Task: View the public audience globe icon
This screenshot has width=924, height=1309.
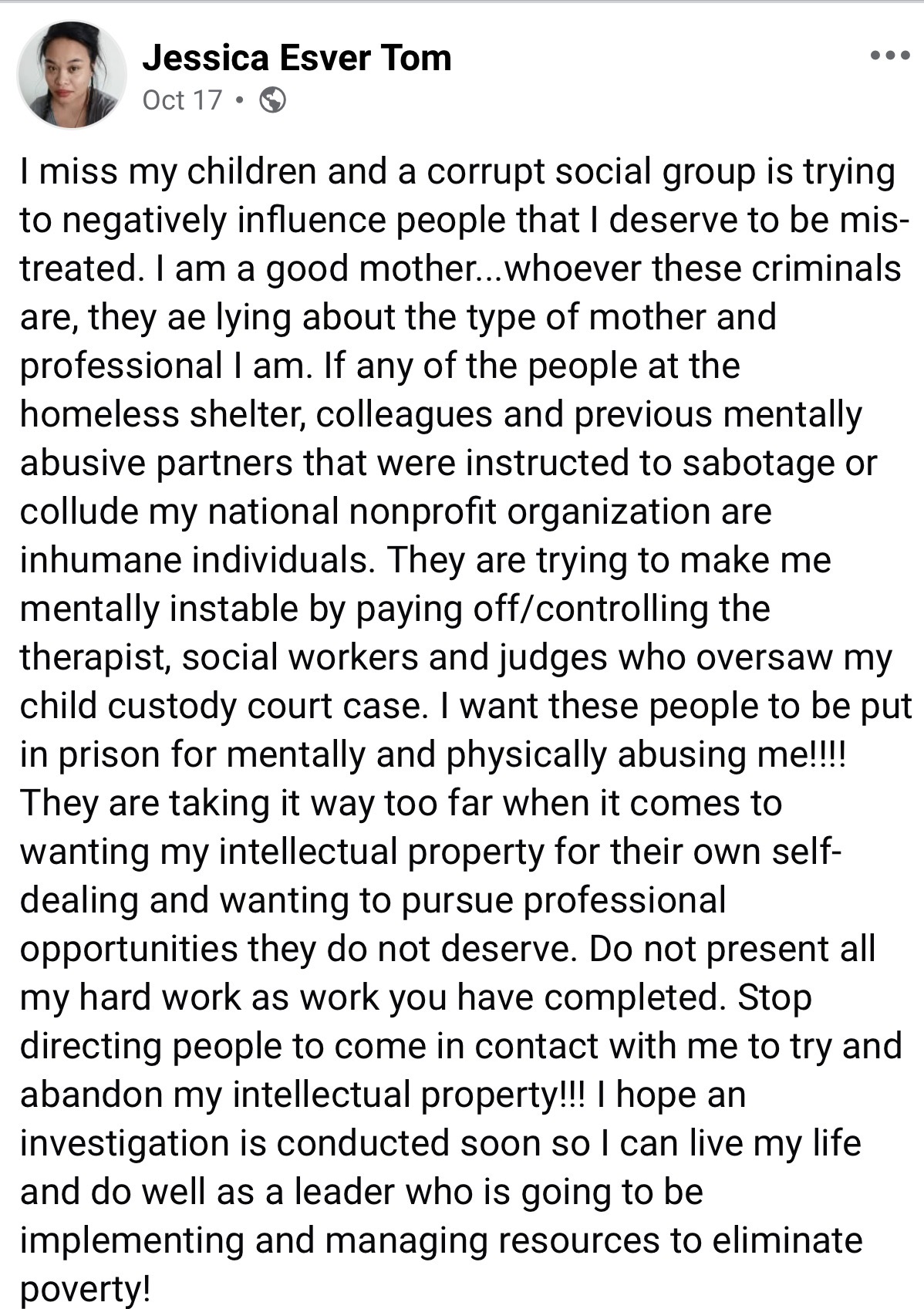Action: tap(272, 100)
